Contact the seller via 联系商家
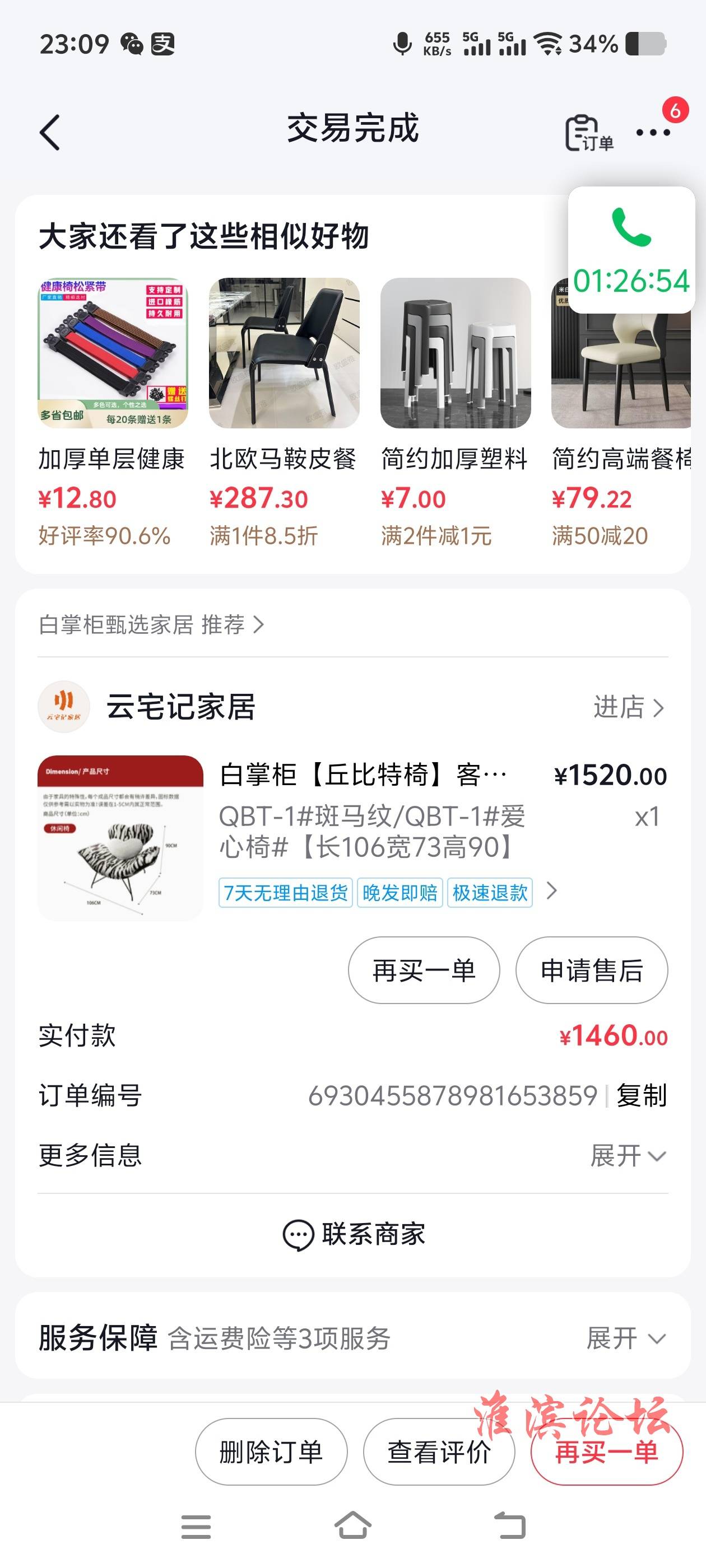The image size is (706, 1568). 354,1235
